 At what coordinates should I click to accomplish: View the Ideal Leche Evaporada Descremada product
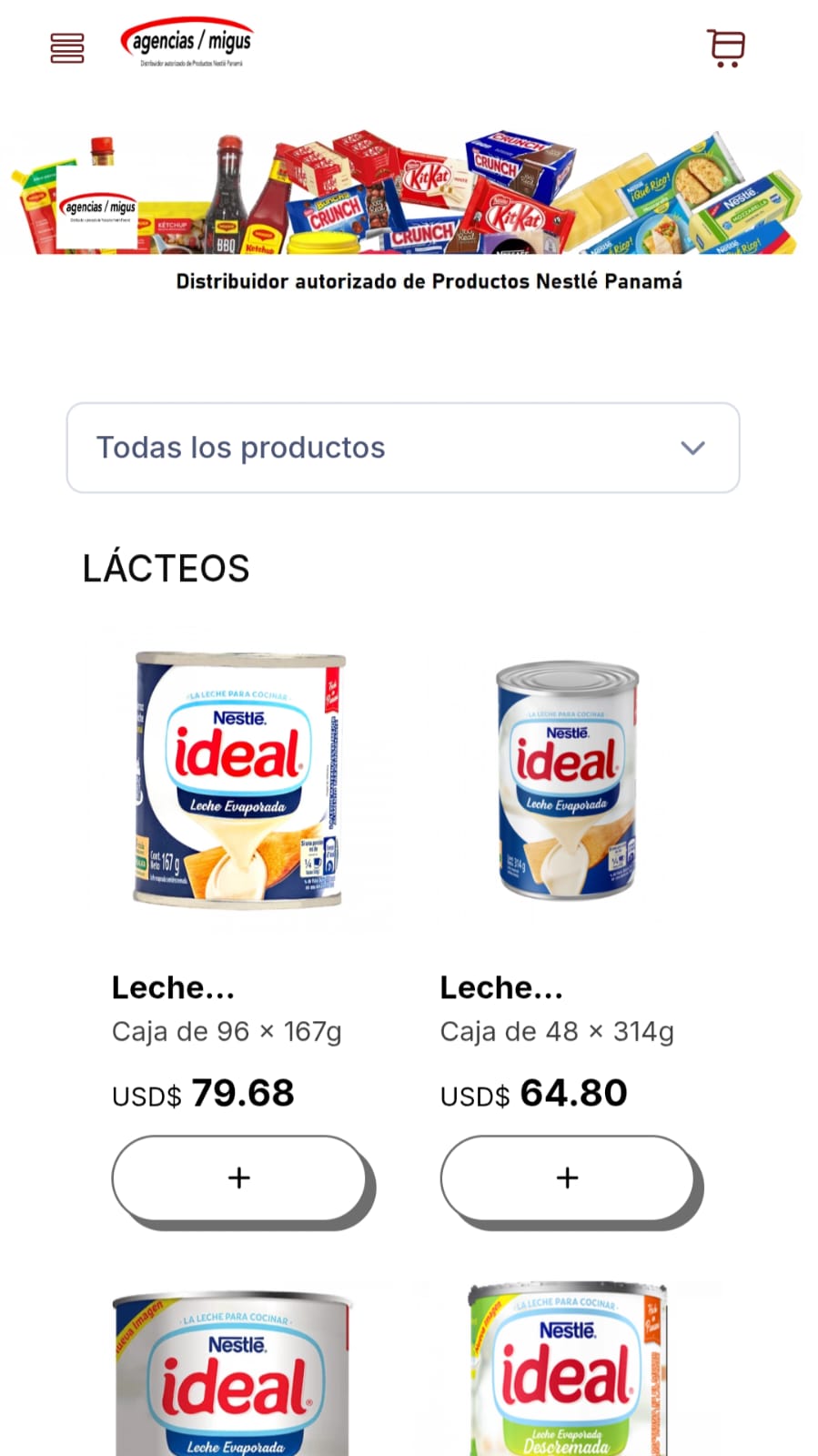567,1370
